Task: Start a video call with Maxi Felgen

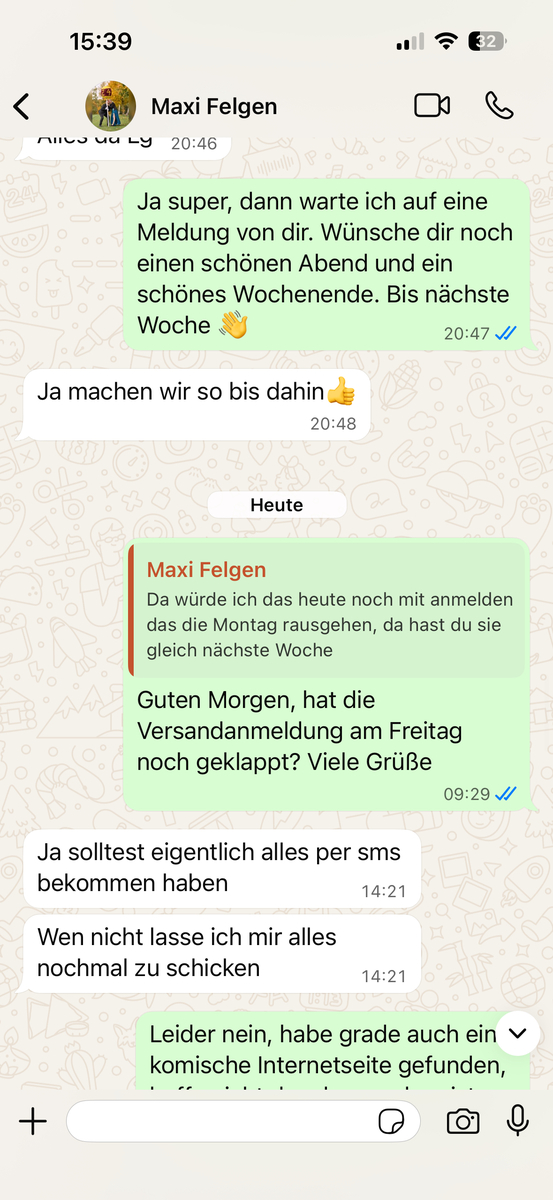Action: (432, 105)
